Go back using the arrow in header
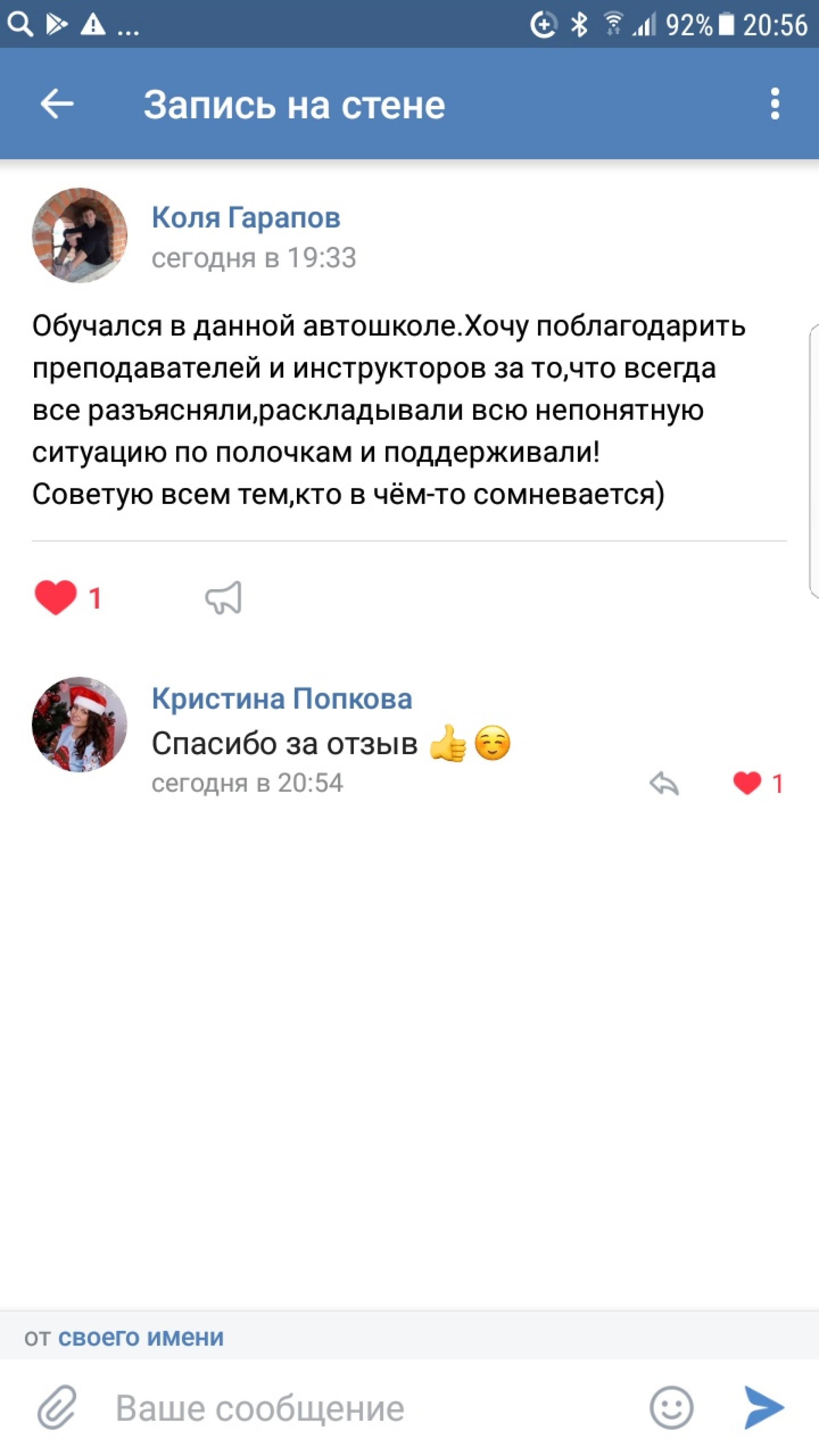Viewport: 819px width, 1456px height. [x=57, y=104]
